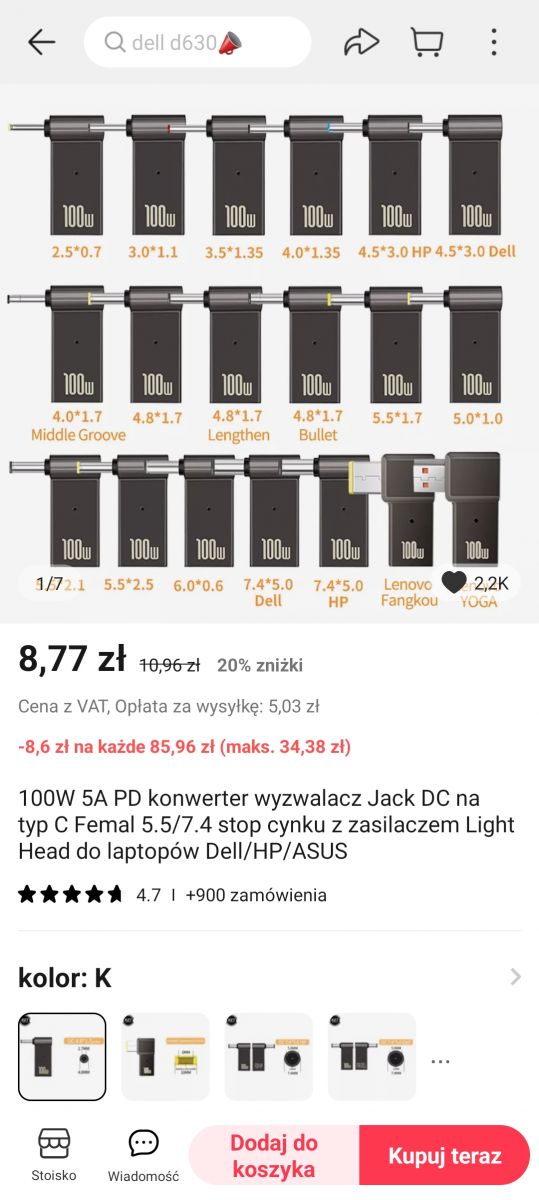The image size is (539, 1200).
Task: Select the fourth color variant thumbnail
Action: pos(372,1057)
